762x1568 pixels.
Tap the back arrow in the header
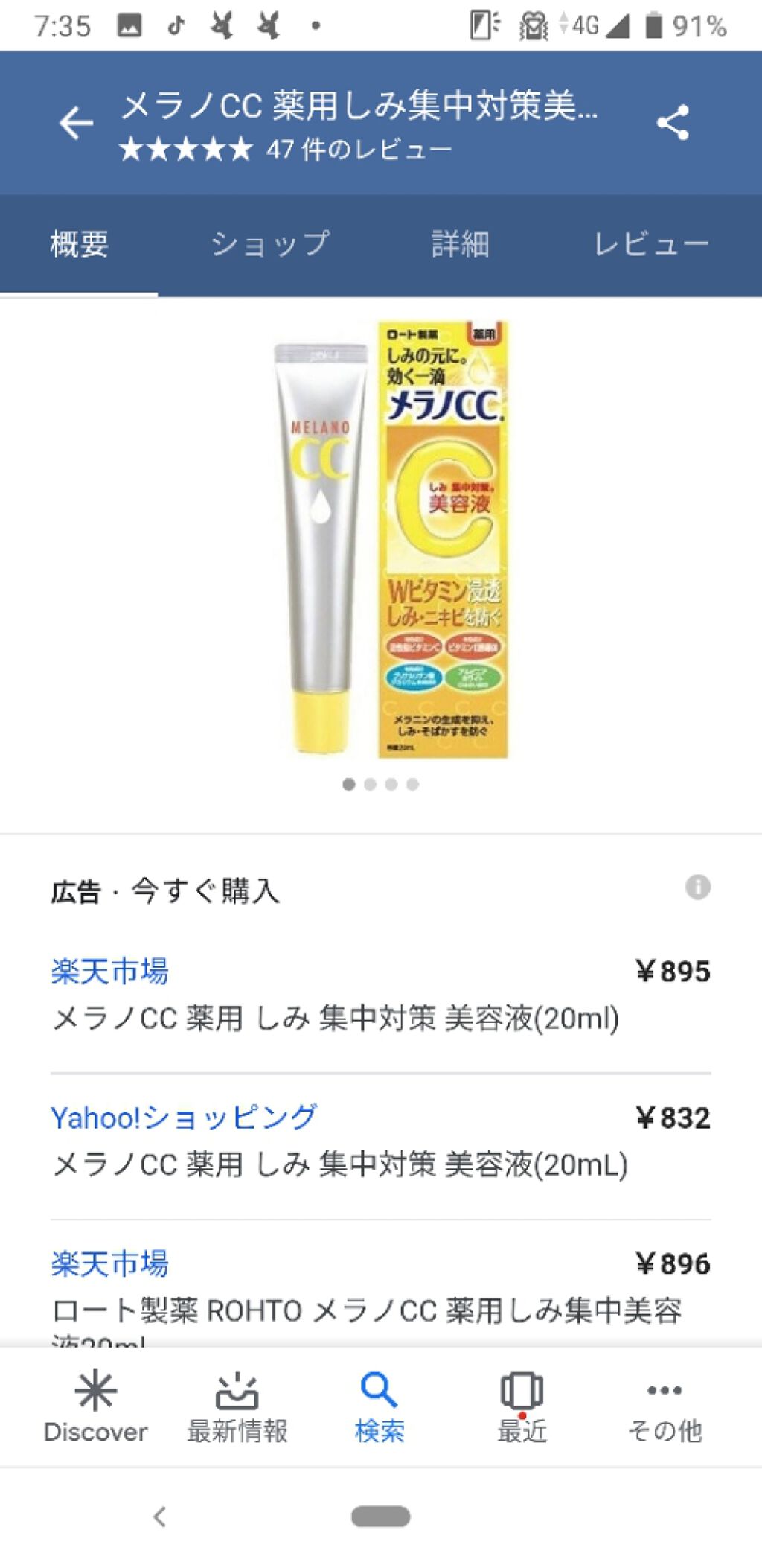tap(74, 123)
